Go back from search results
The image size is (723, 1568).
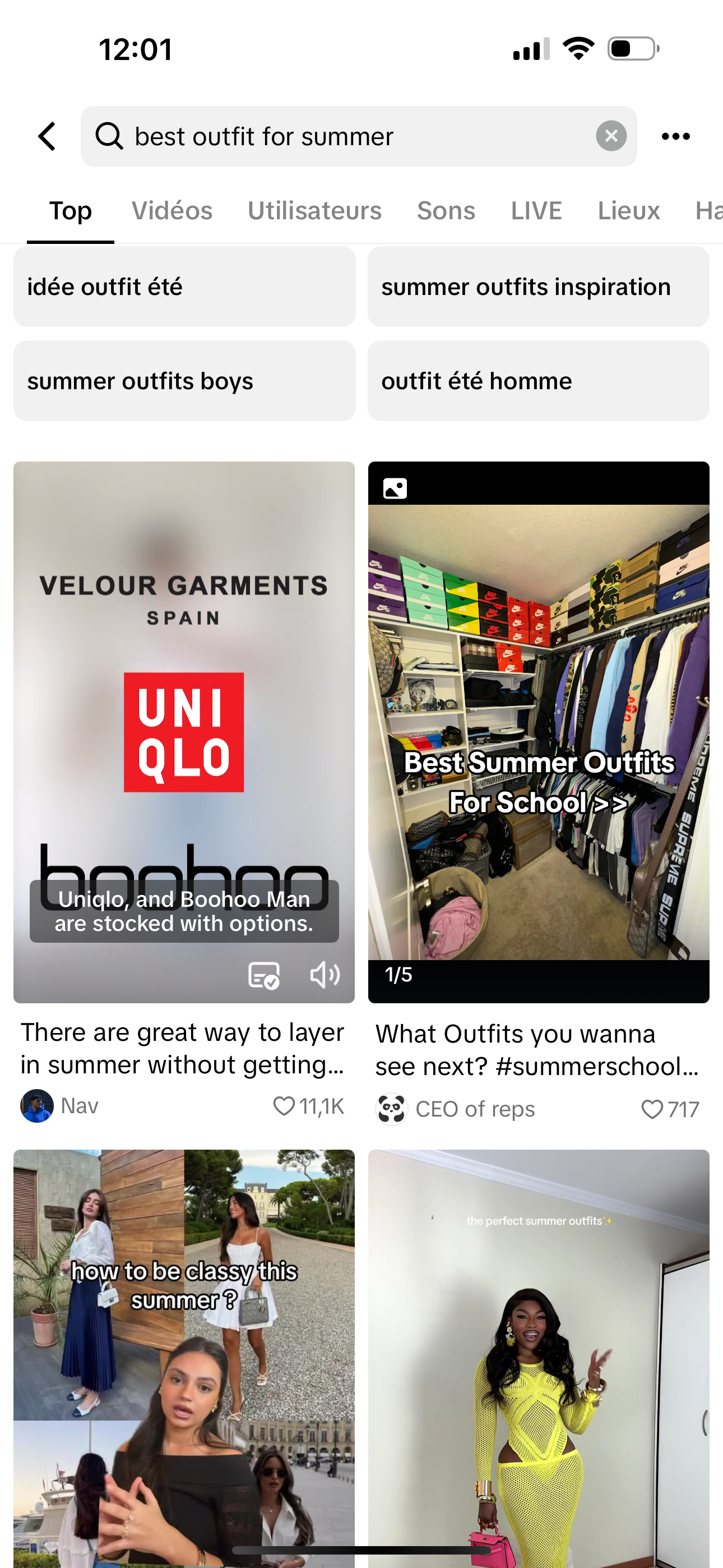pyautogui.click(x=48, y=136)
